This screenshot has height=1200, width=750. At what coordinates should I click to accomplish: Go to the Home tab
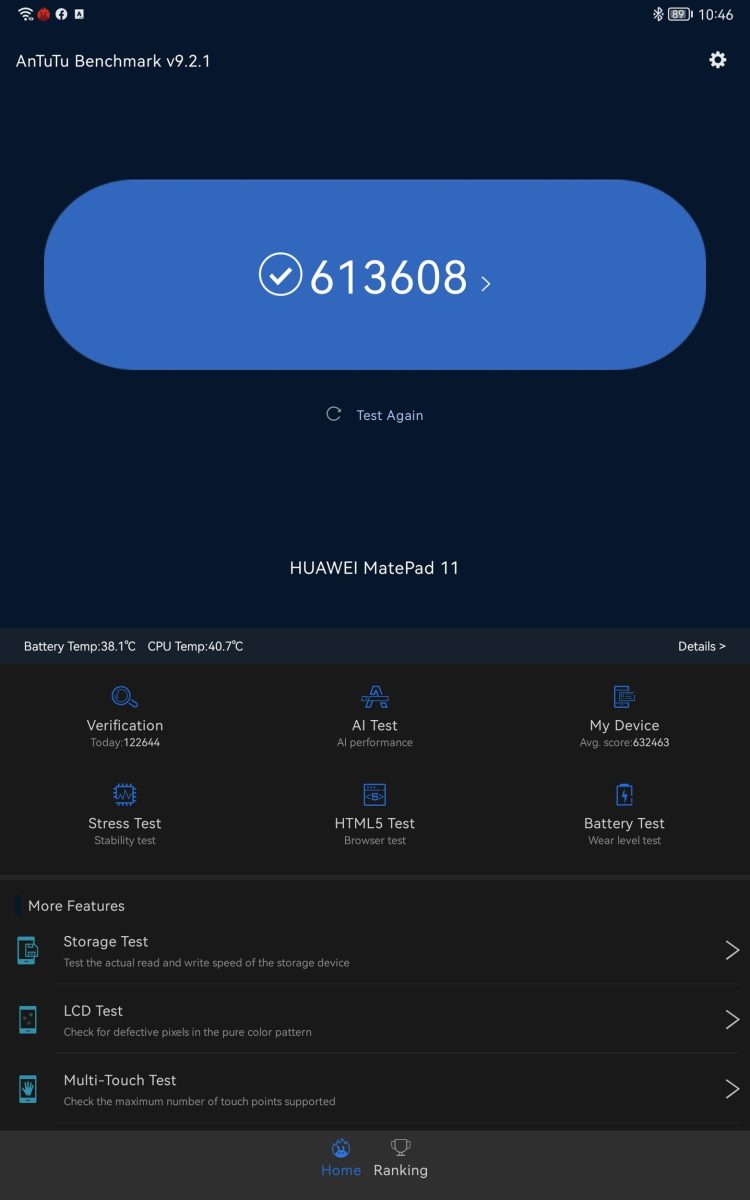point(341,1159)
